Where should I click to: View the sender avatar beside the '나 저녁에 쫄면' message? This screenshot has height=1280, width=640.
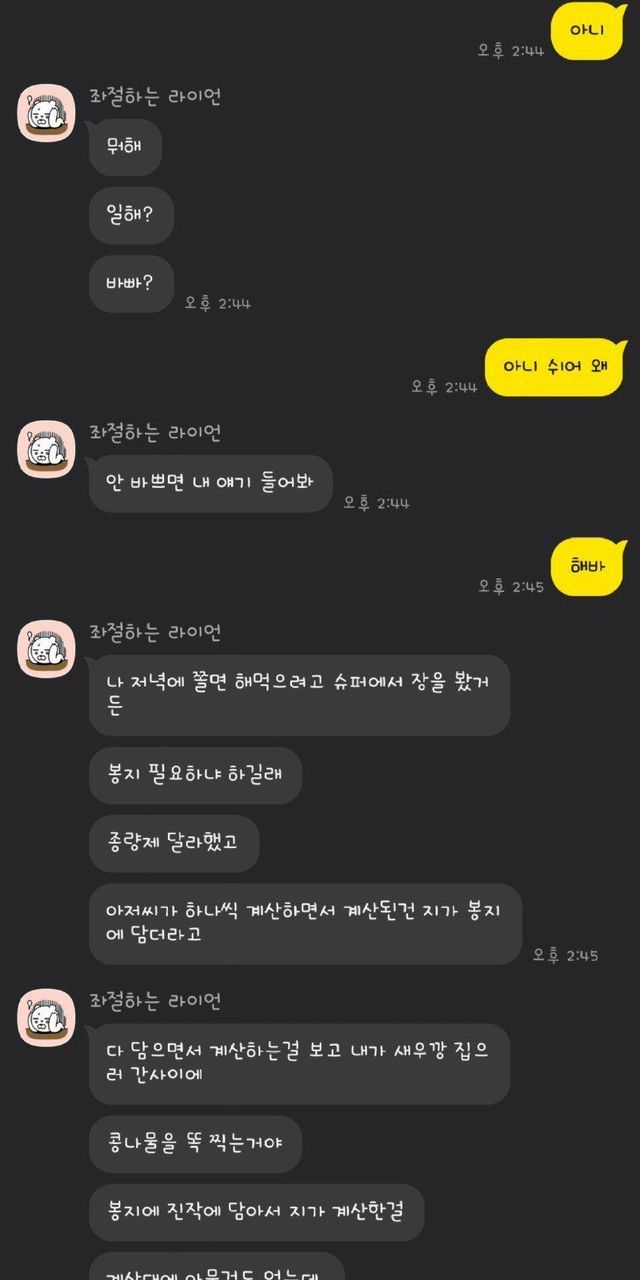point(46,648)
